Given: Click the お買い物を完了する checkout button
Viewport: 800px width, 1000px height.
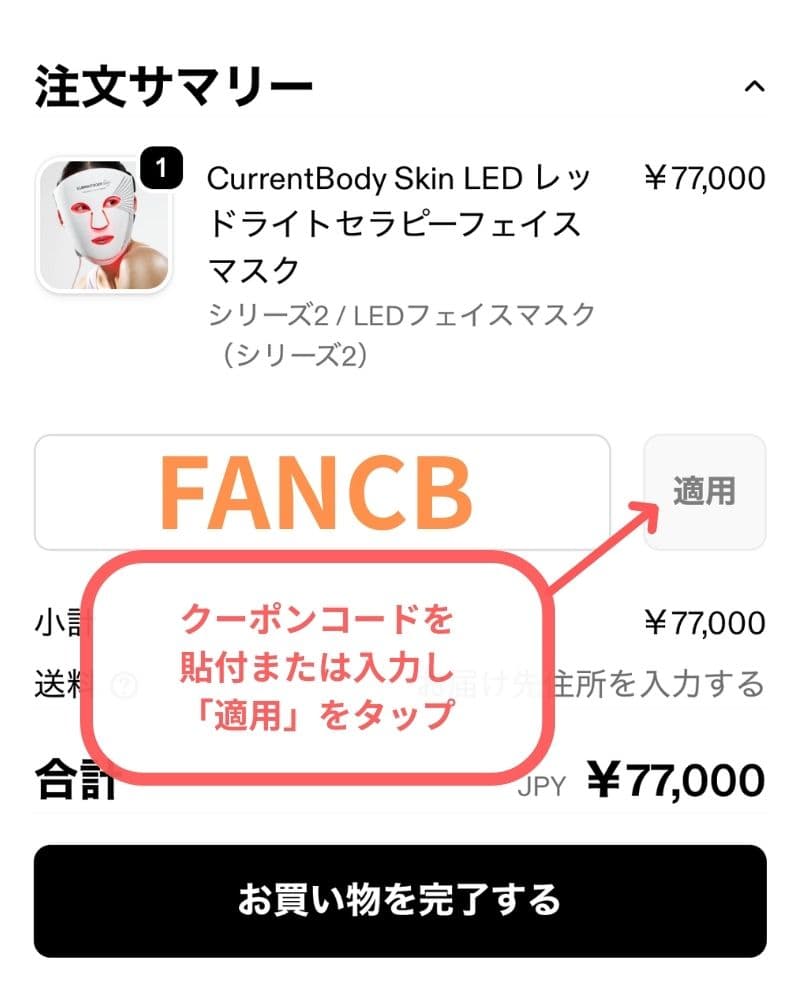Looking at the screenshot, I should [x=400, y=900].
